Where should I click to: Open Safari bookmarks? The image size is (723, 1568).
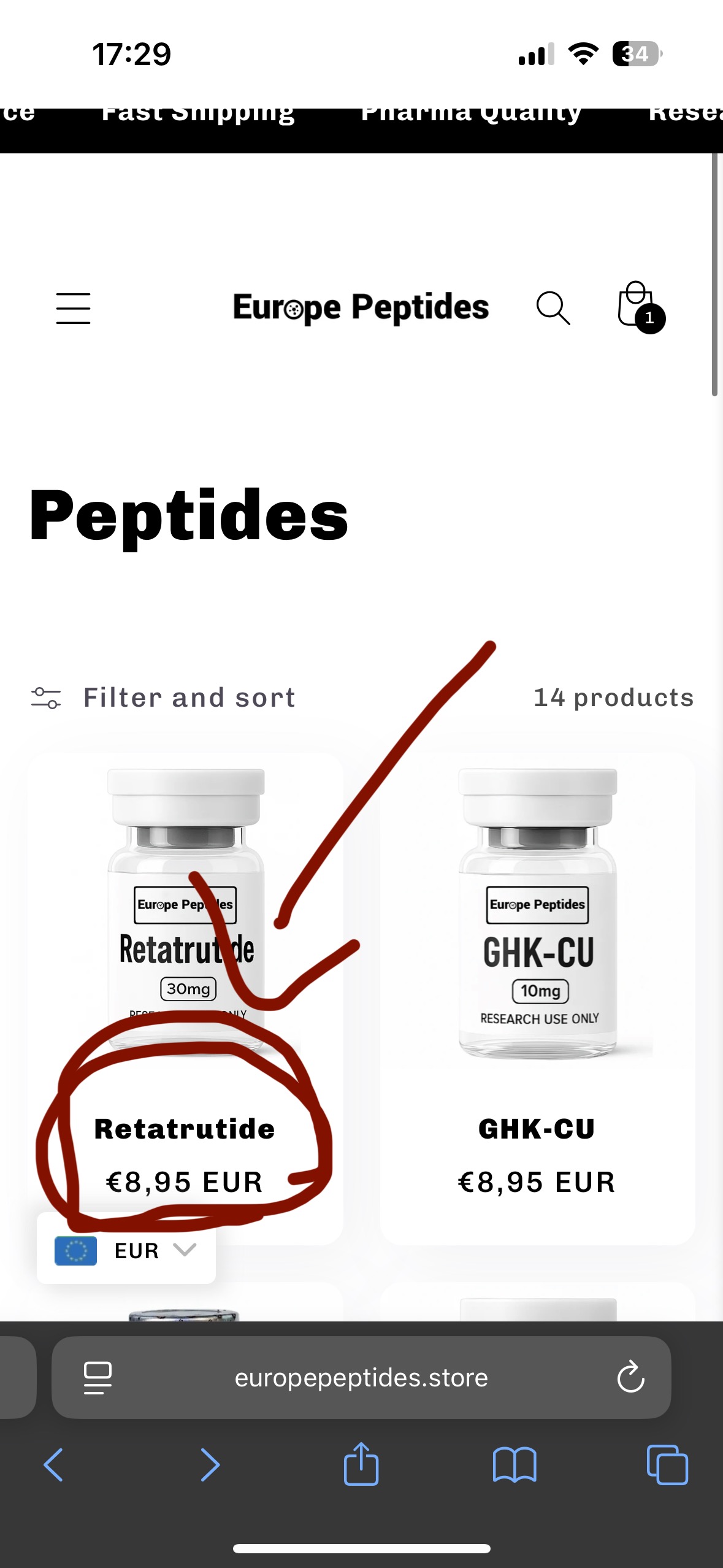[515, 1465]
